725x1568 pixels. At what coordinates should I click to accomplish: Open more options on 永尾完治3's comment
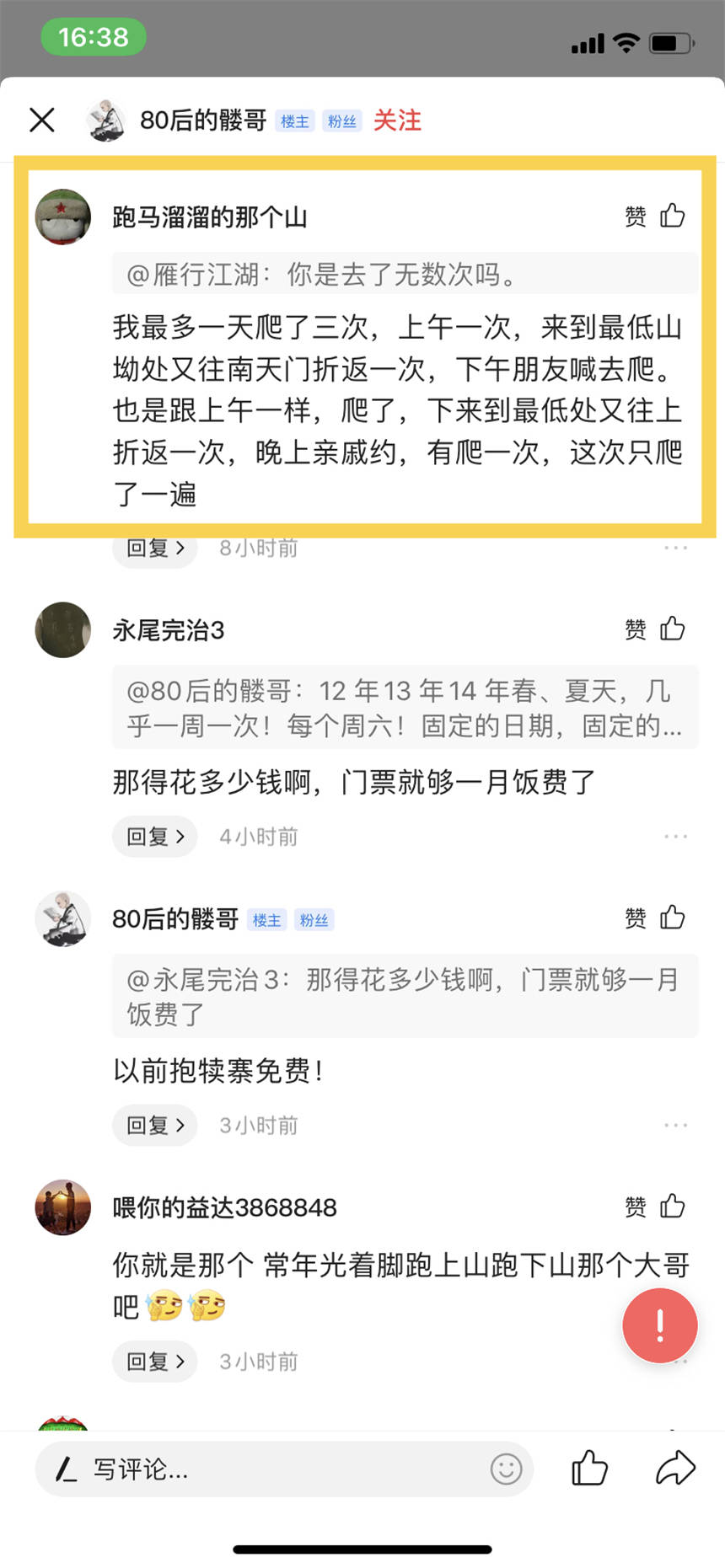(x=675, y=837)
